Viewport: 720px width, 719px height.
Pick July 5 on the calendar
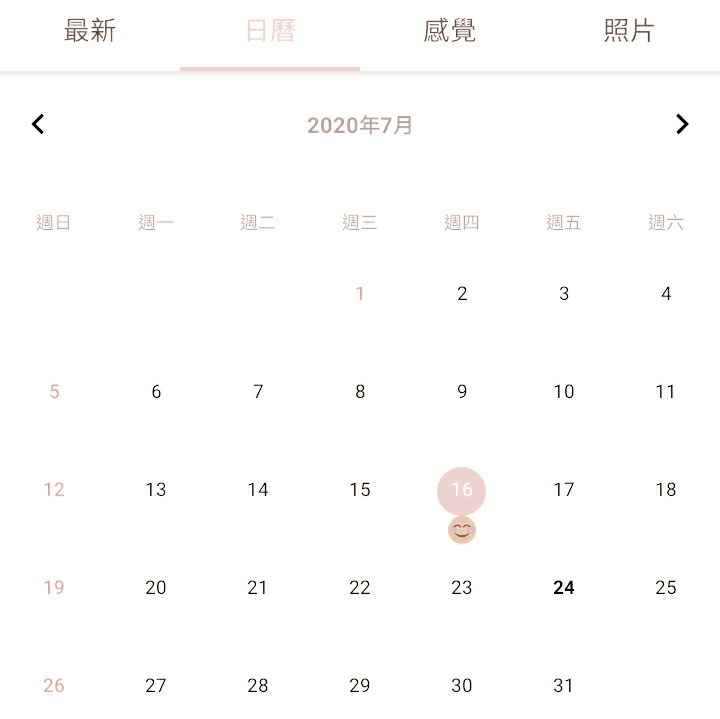(54, 392)
